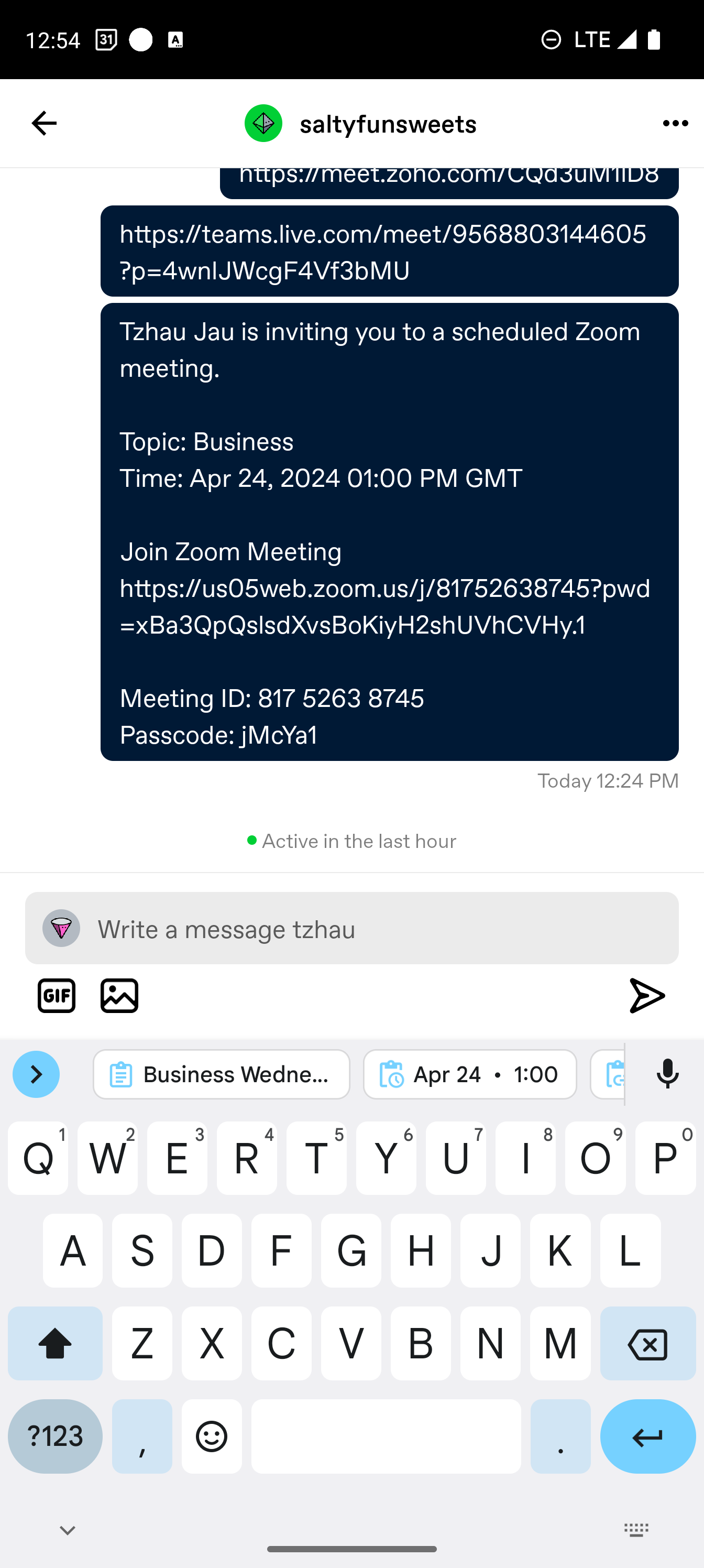Open the teams.live.com meeting link
704x1568 pixels.
383,252
